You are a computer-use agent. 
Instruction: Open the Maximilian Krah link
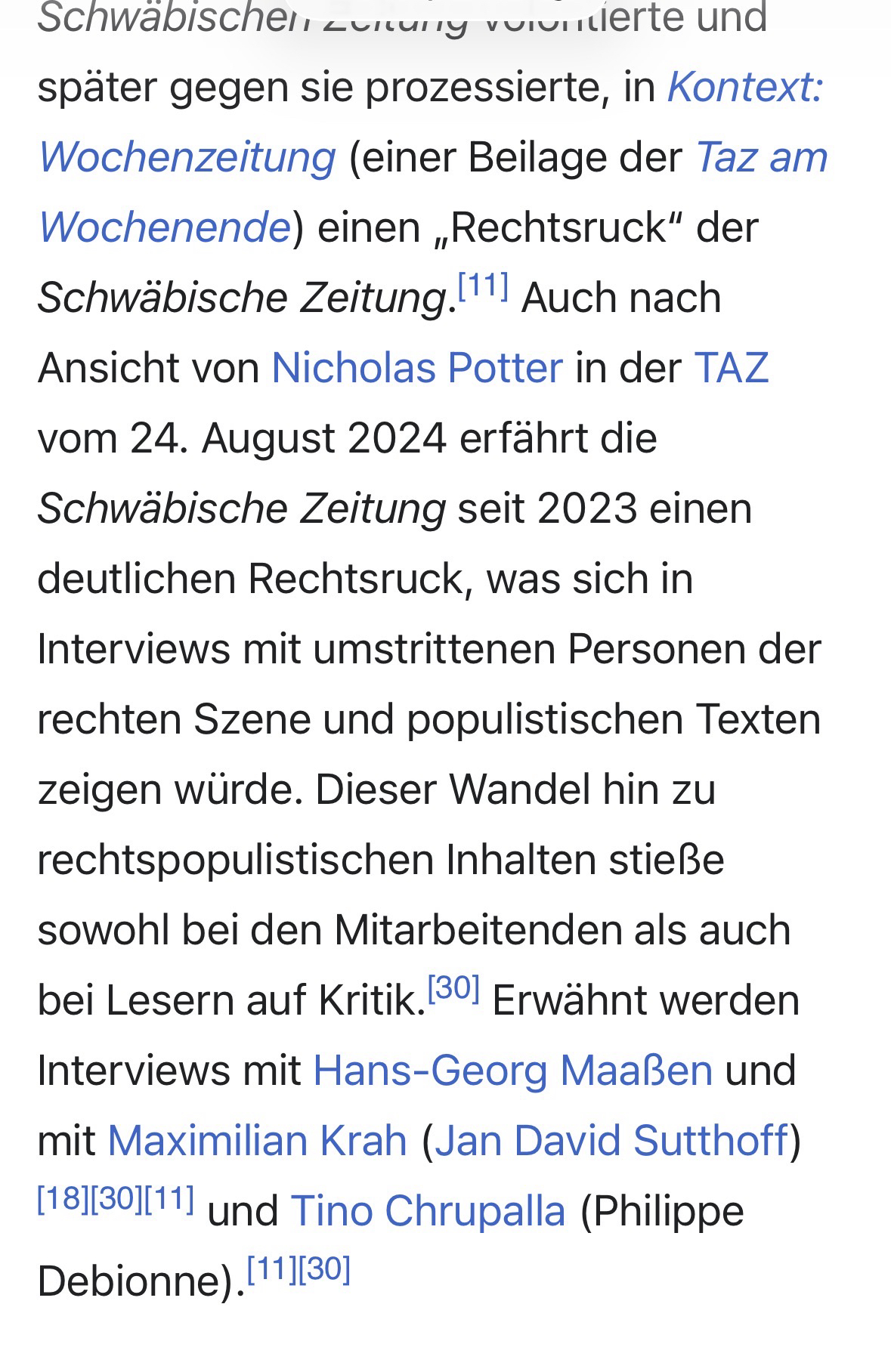tap(257, 1141)
